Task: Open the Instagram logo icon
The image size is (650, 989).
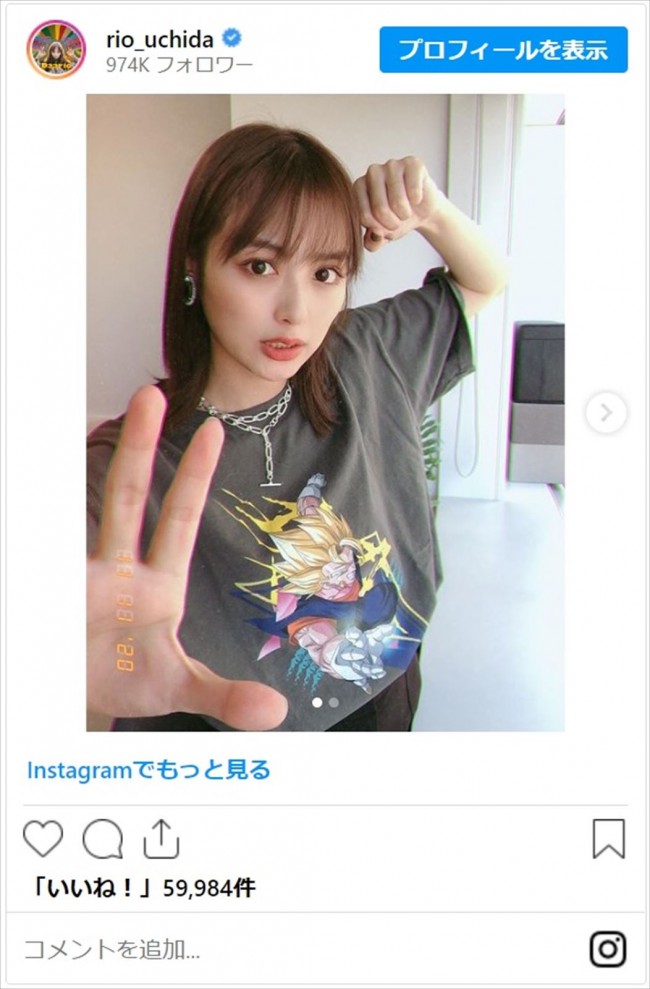Action: point(607,948)
